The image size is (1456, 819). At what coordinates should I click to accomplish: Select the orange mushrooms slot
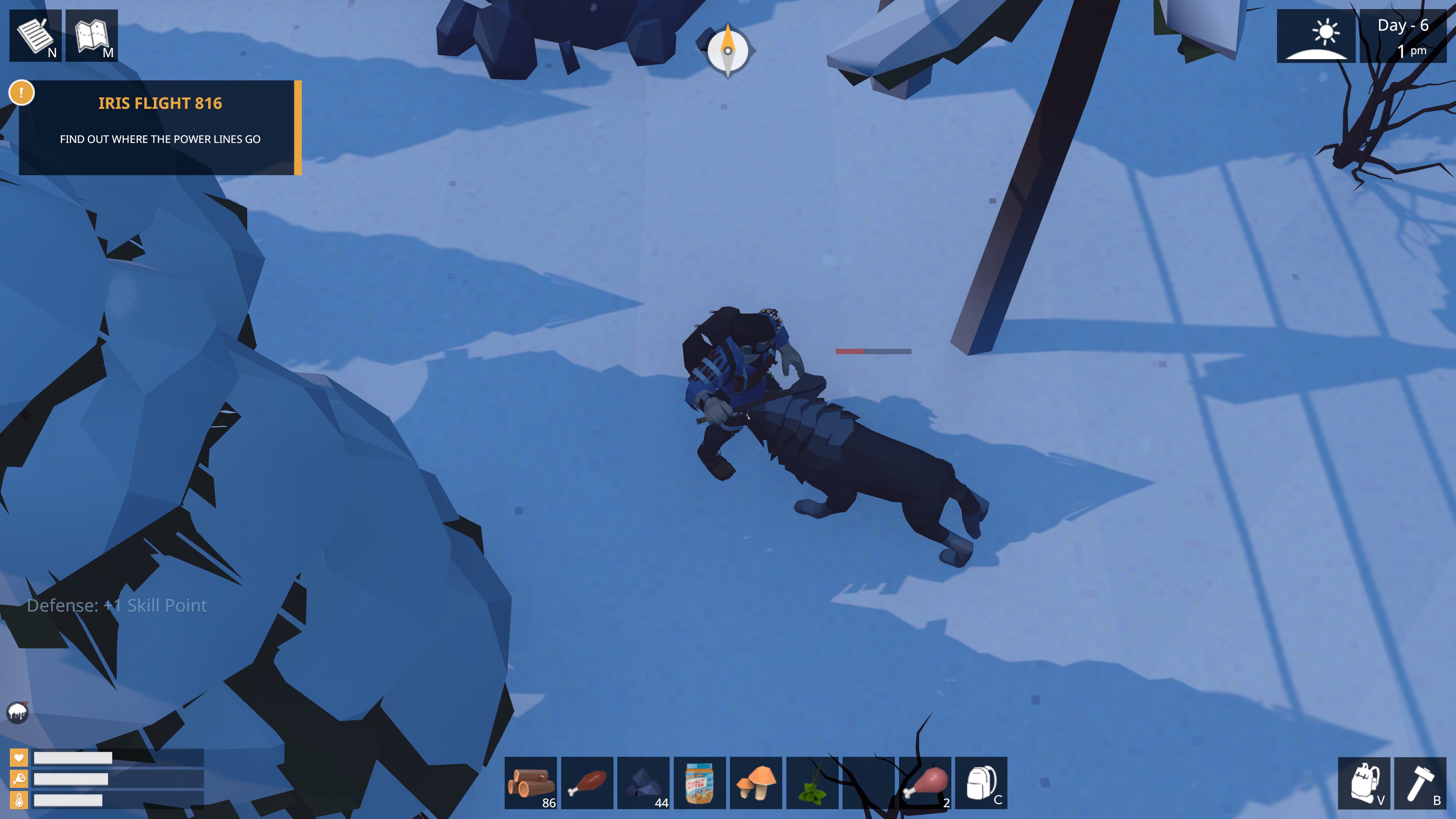tap(756, 783)
